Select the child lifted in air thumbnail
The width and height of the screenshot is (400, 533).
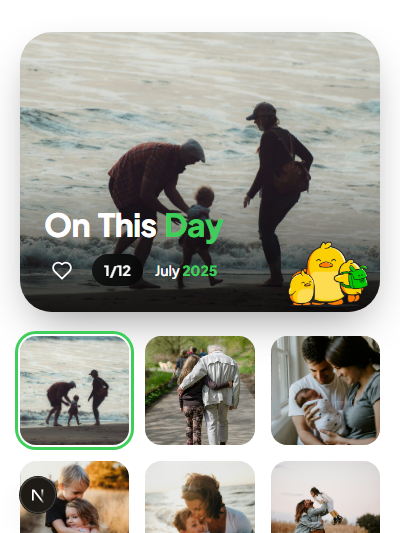coord(325,497)
